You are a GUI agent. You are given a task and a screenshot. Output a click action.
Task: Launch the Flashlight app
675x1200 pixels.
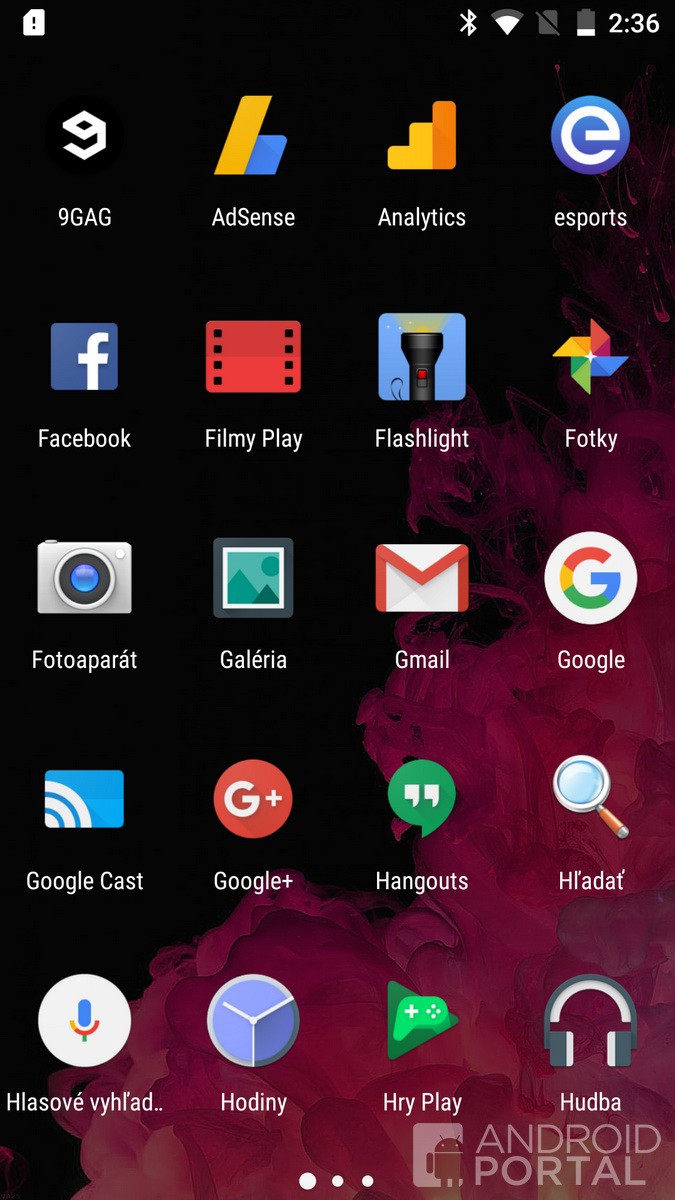pos(422,357)
